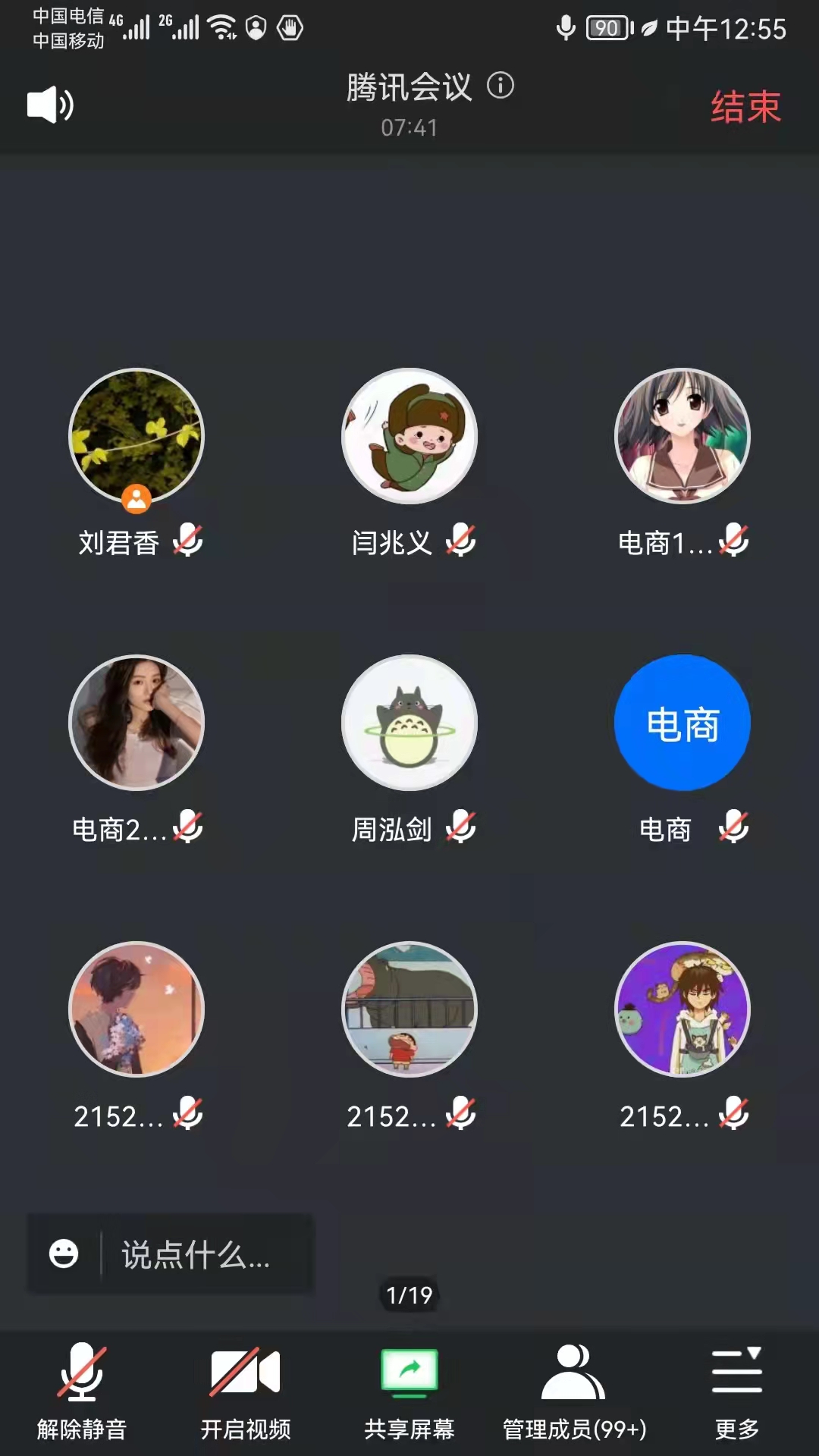The image size is (819, 1456).
Task: Select participant 周泓剑
Action: click(x=409, y=723)
